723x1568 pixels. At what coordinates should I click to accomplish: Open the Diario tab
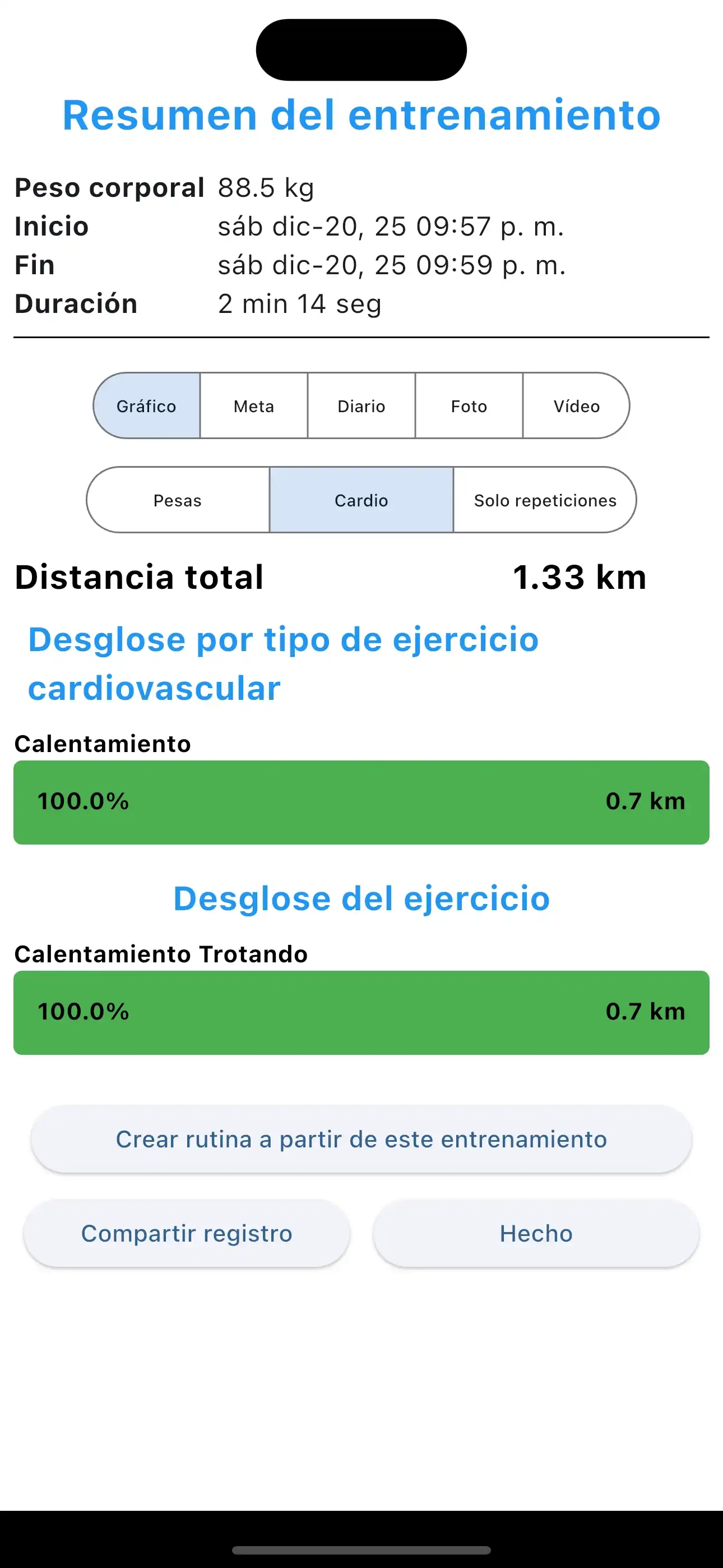pyautogui.click(x=361, y=405)
